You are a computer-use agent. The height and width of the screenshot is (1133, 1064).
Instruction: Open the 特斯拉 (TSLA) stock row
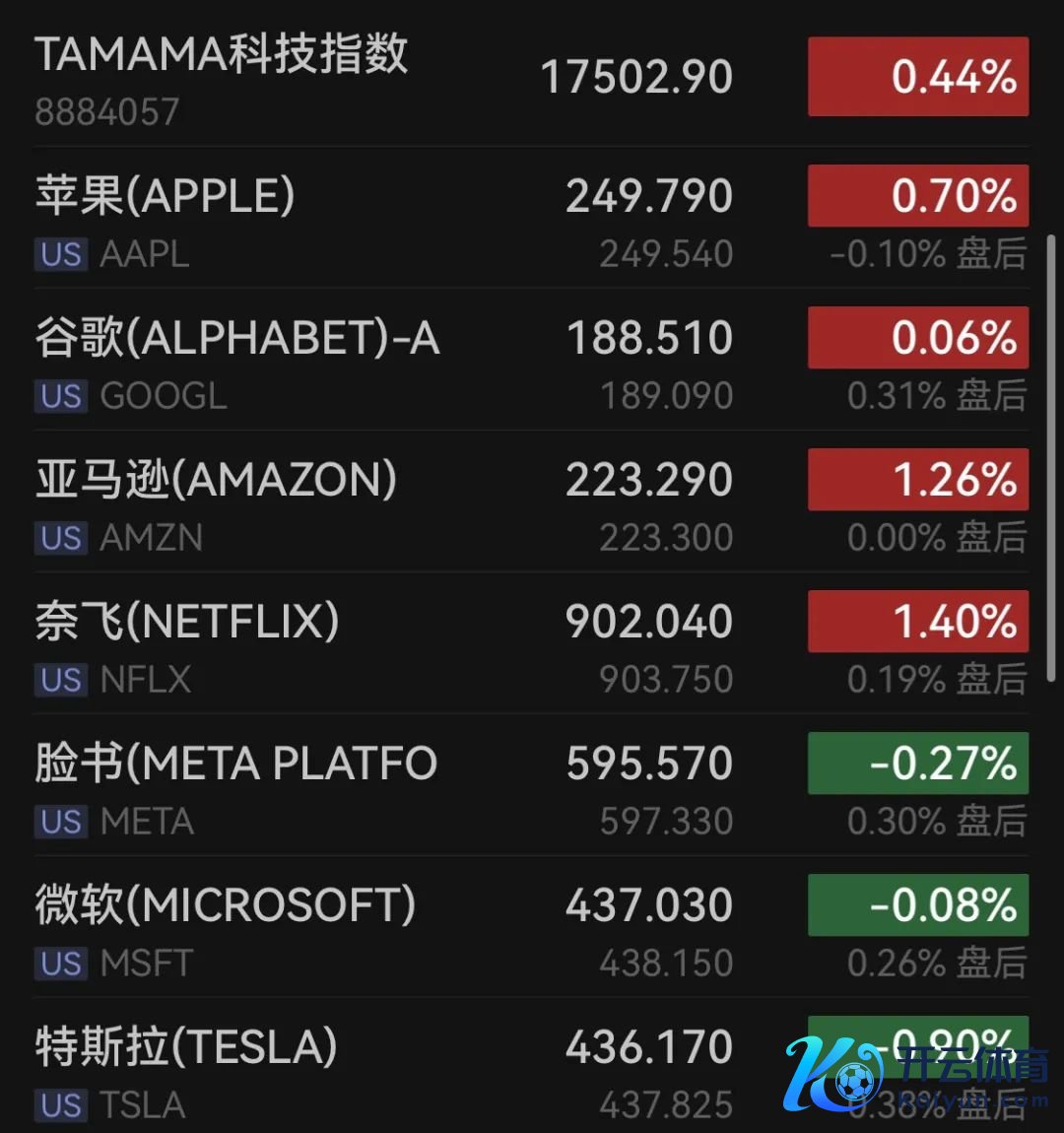394,1070
